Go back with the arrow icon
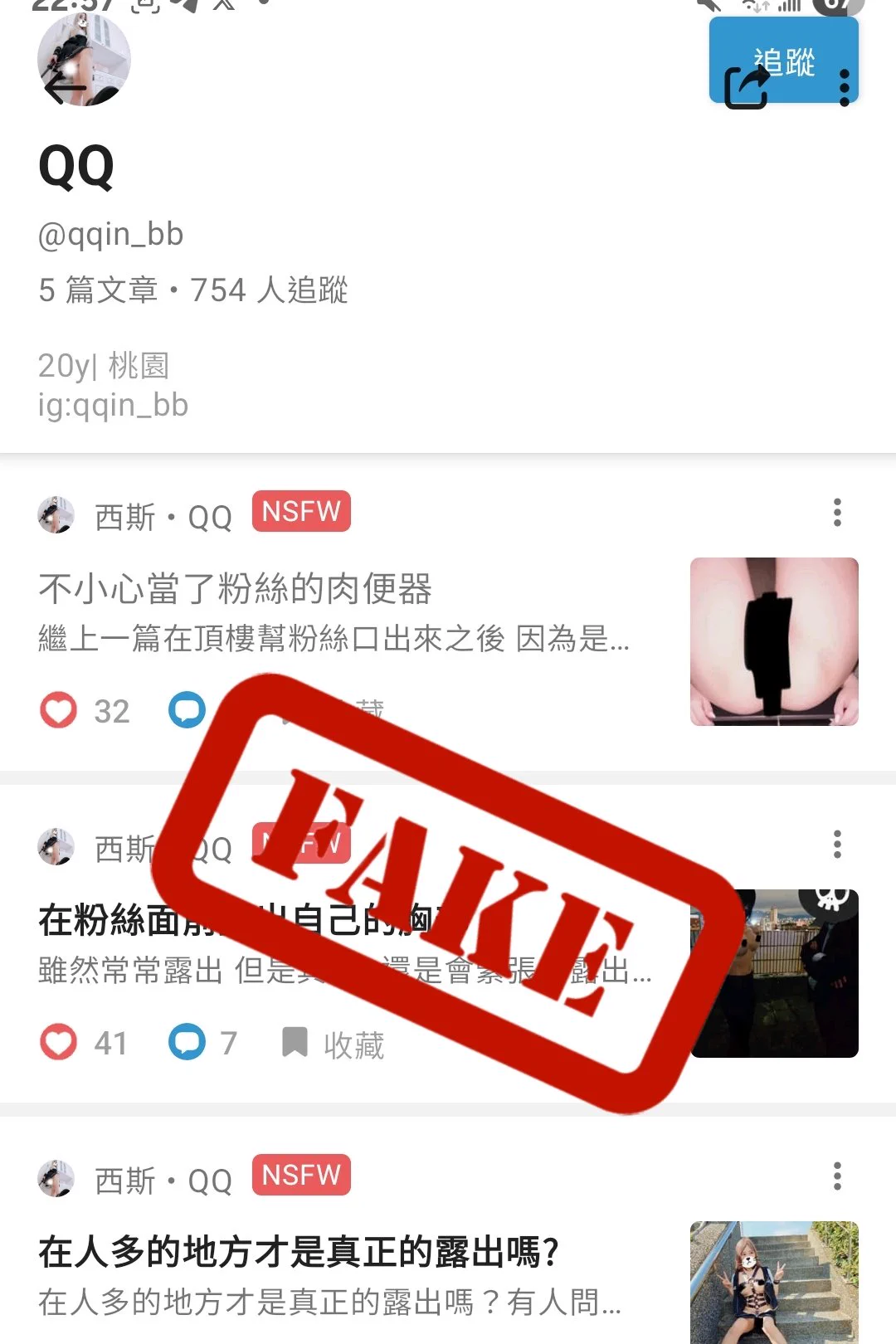Viewport: 896px width, 1344px height. coord(65,88)
